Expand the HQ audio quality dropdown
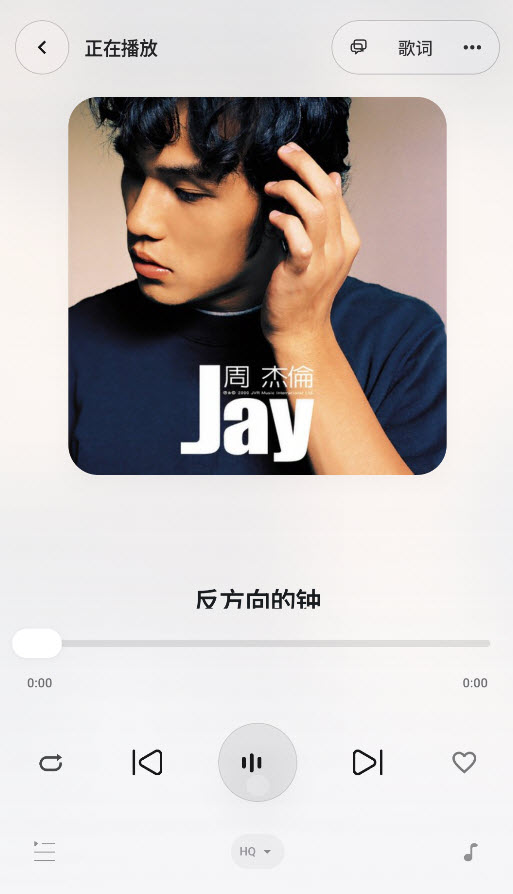 [258, 852]
